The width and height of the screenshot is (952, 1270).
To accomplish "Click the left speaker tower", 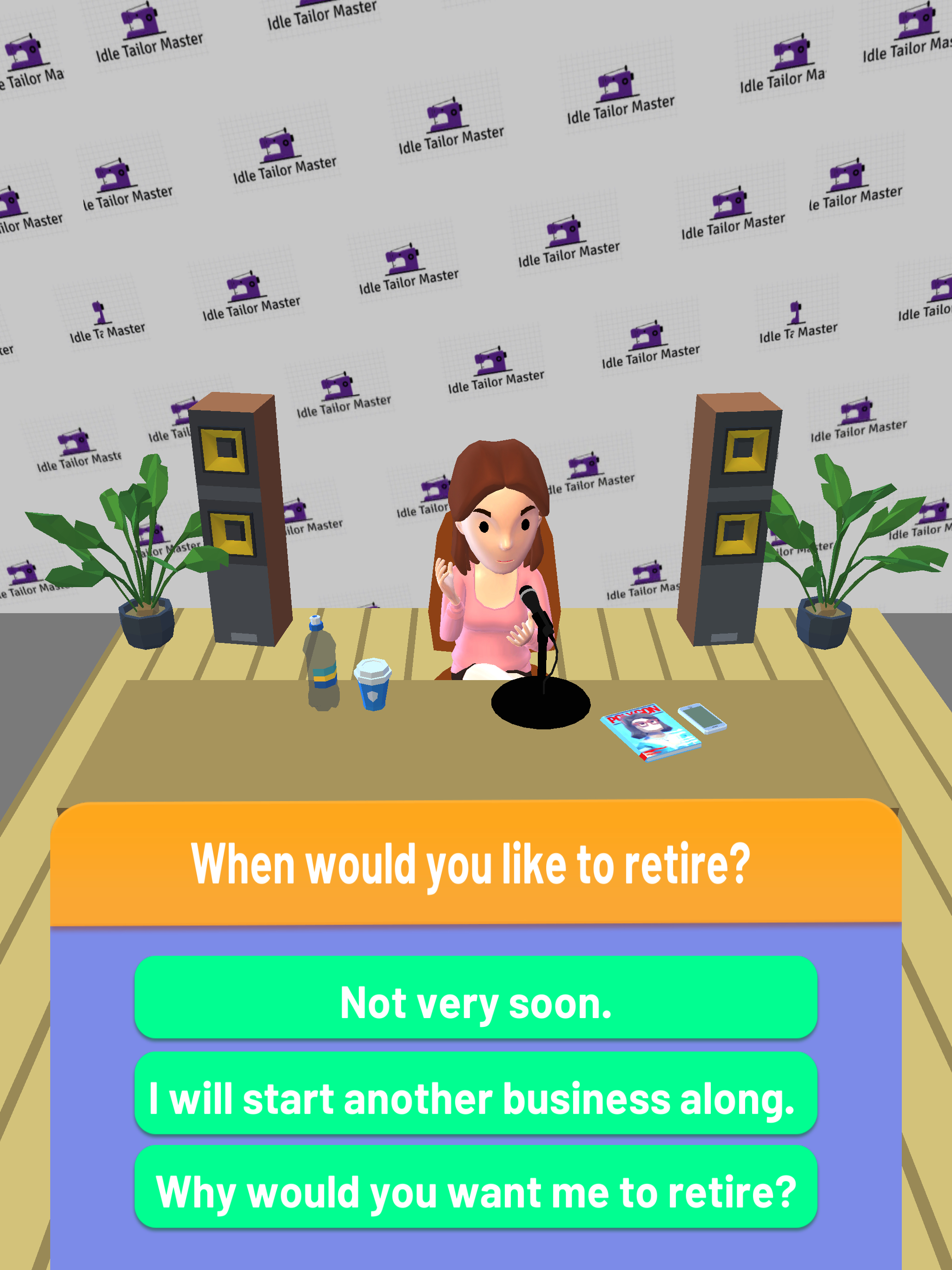I will 241,517.
